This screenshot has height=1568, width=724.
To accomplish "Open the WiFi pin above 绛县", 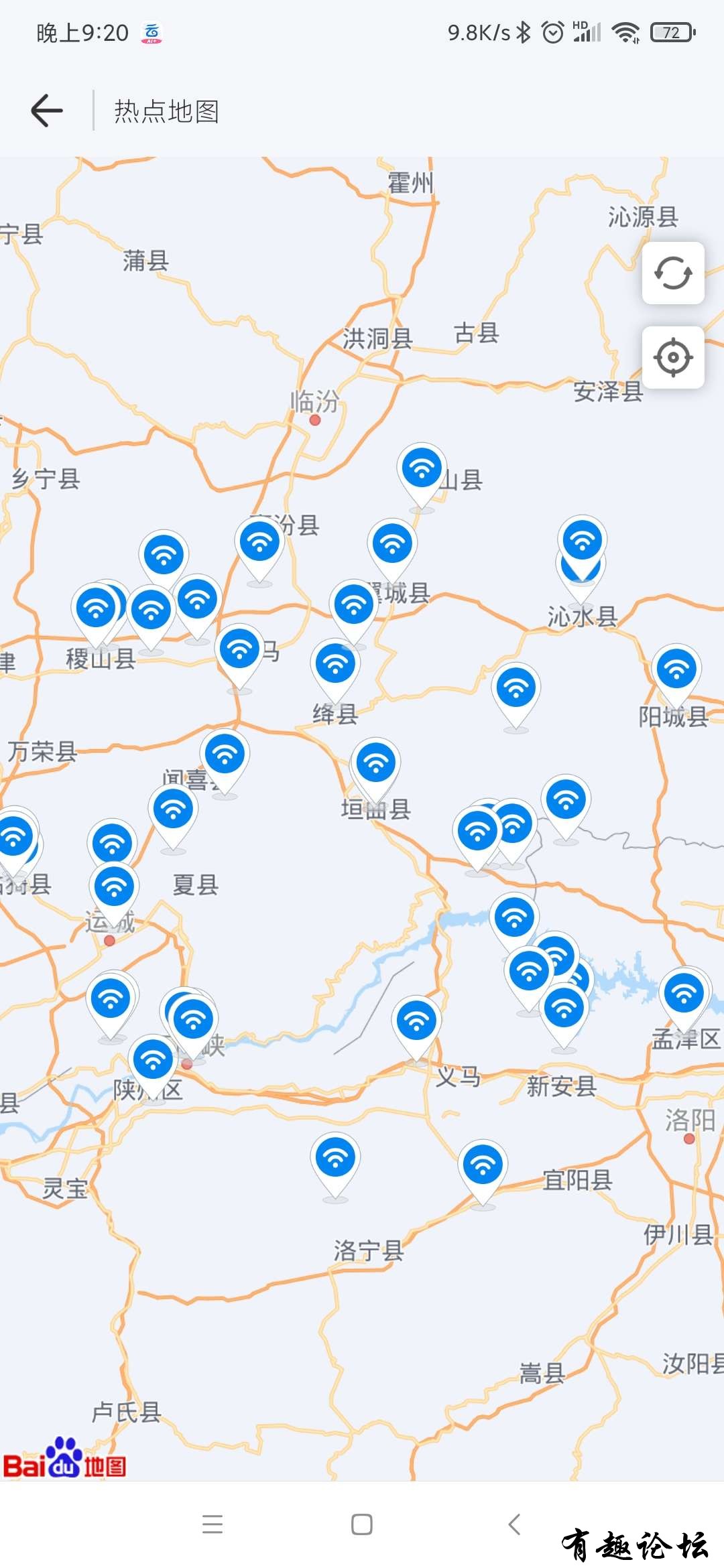I will [335, 663].
